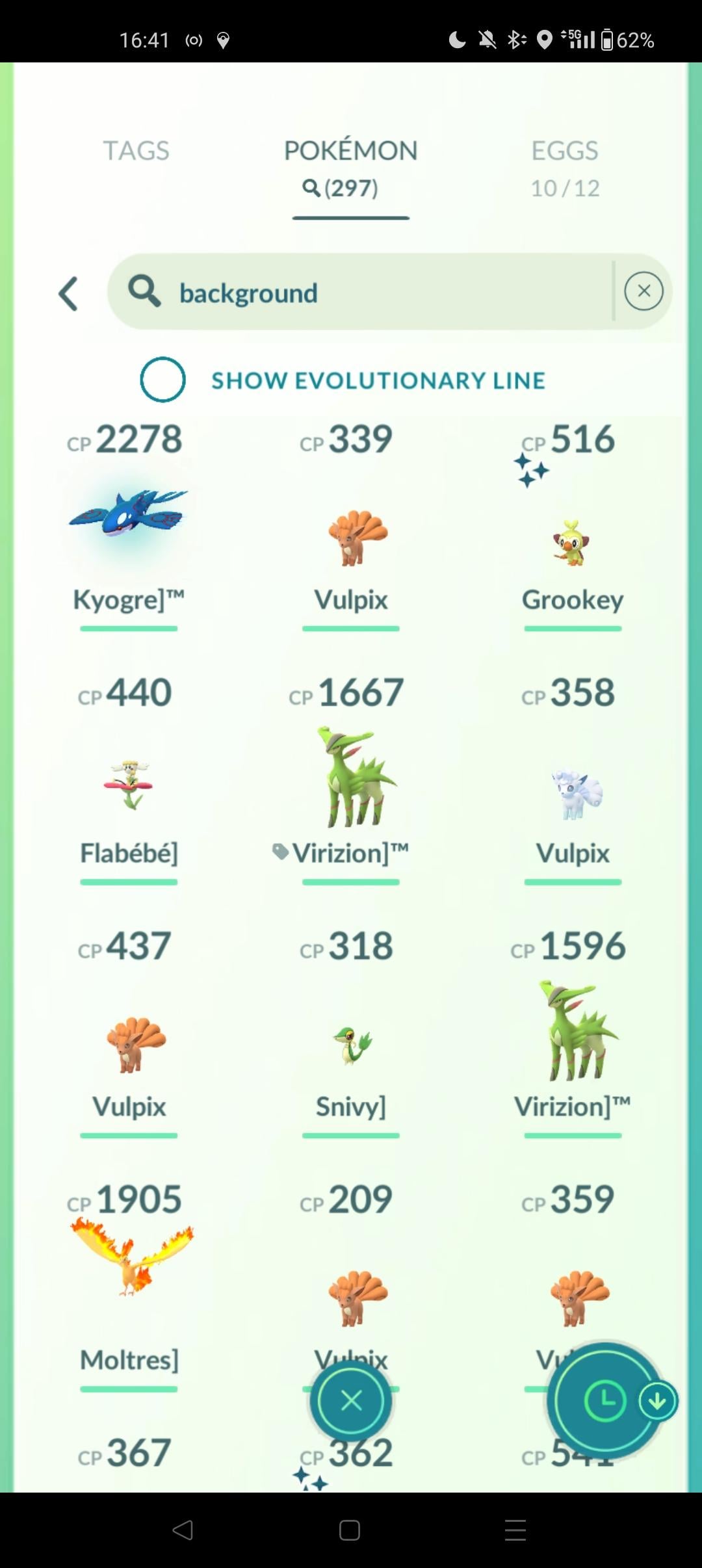The width and height of the screenshot is (702, 1568).
Task: Open tagged Virizion with CP 1667
Action: (x=351, y=780)
